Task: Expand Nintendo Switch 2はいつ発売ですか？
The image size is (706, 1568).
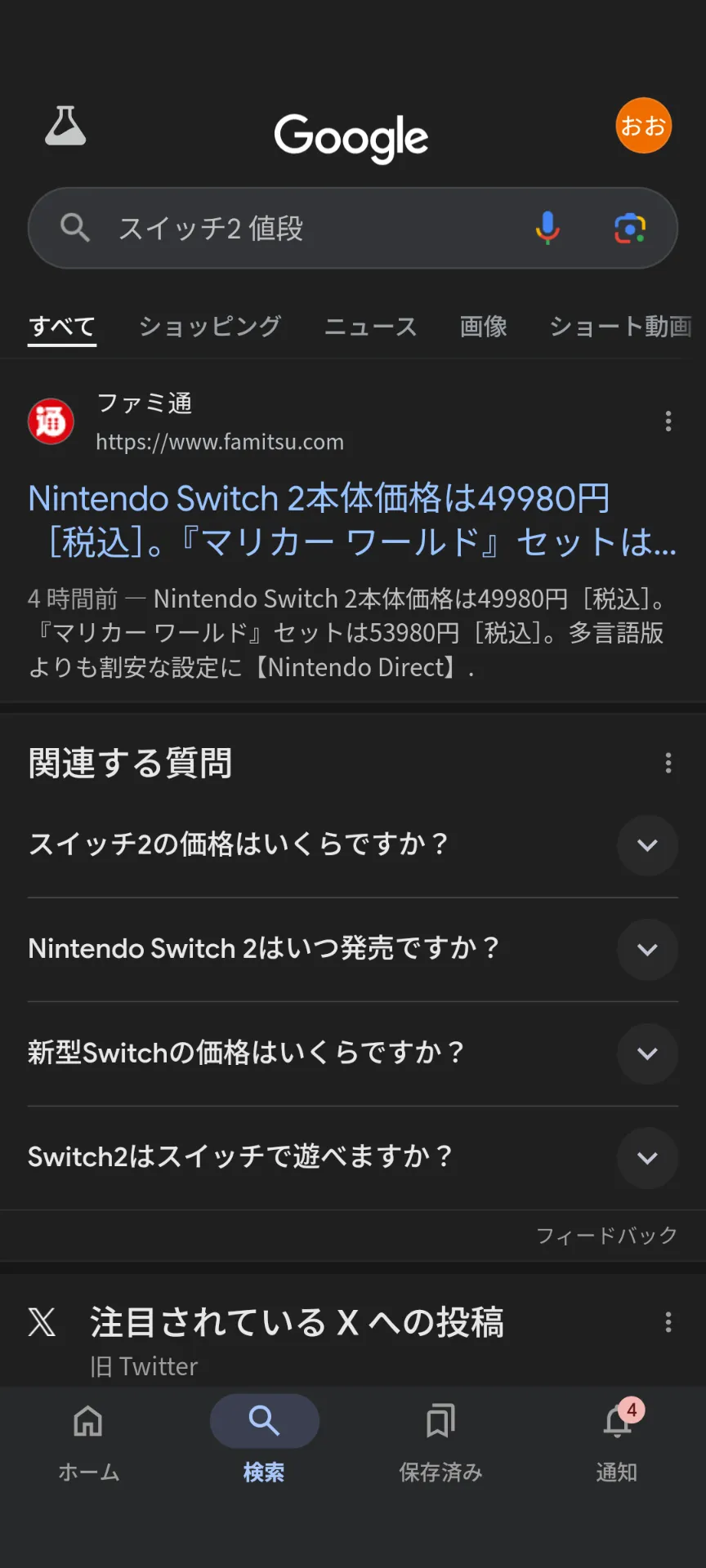Action: coord(353,949)
